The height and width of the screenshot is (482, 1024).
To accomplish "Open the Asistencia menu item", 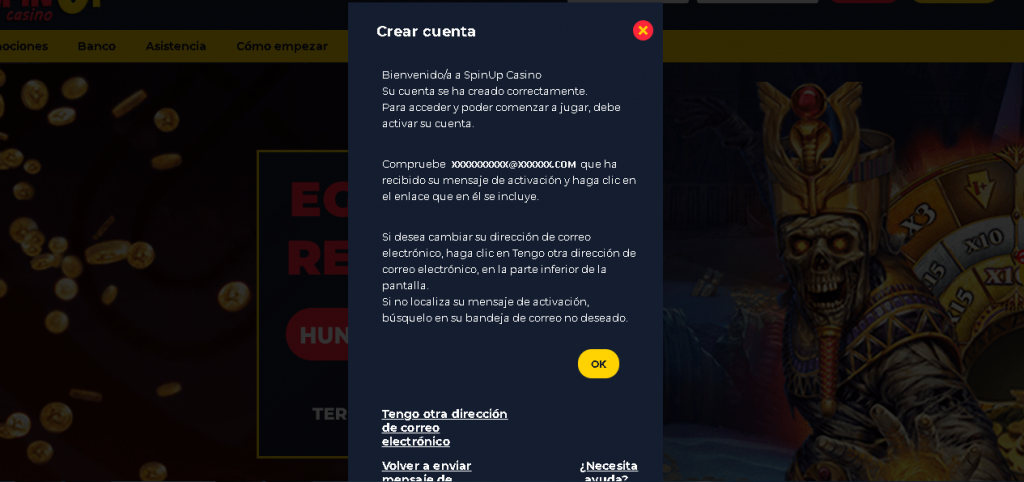I will 176,46.
